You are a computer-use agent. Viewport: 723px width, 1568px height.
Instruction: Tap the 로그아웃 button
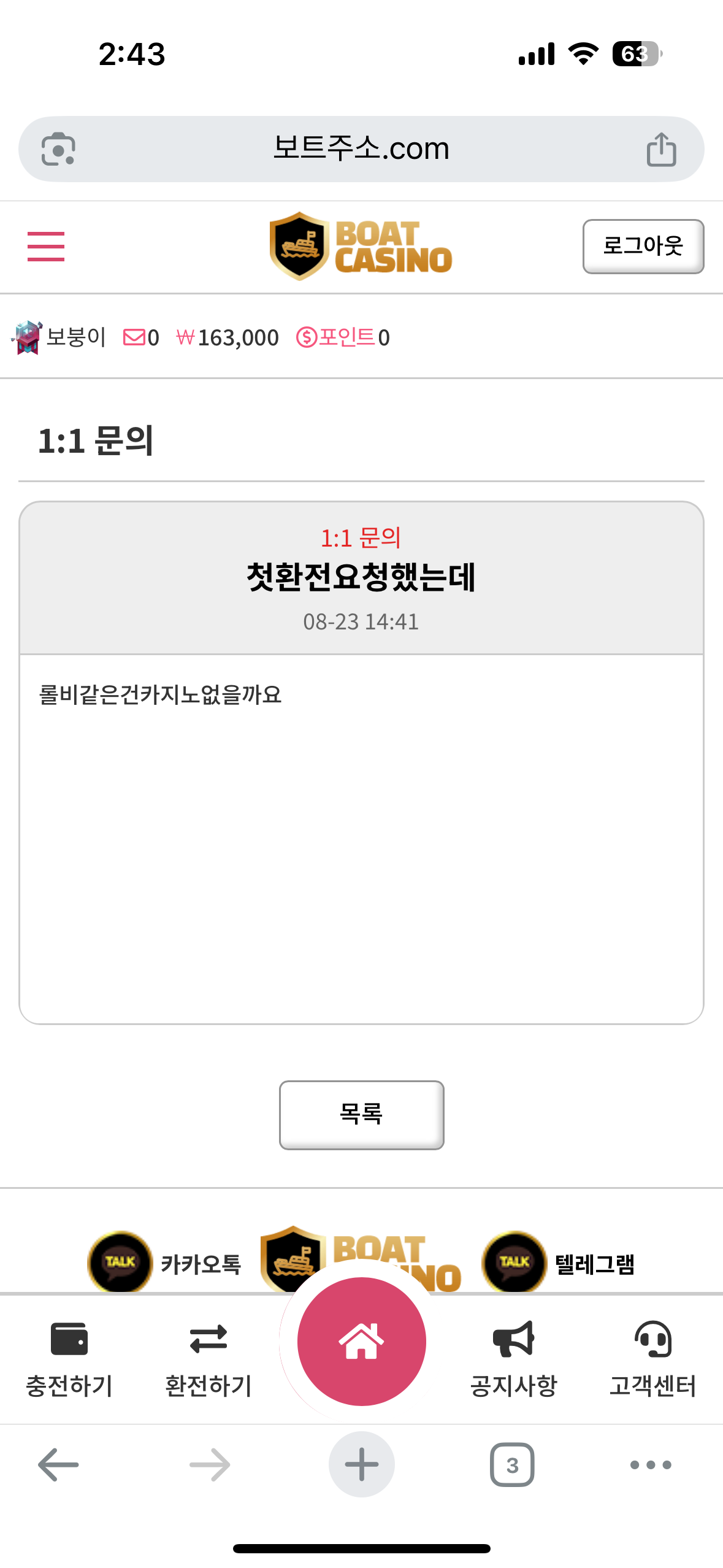643,247
